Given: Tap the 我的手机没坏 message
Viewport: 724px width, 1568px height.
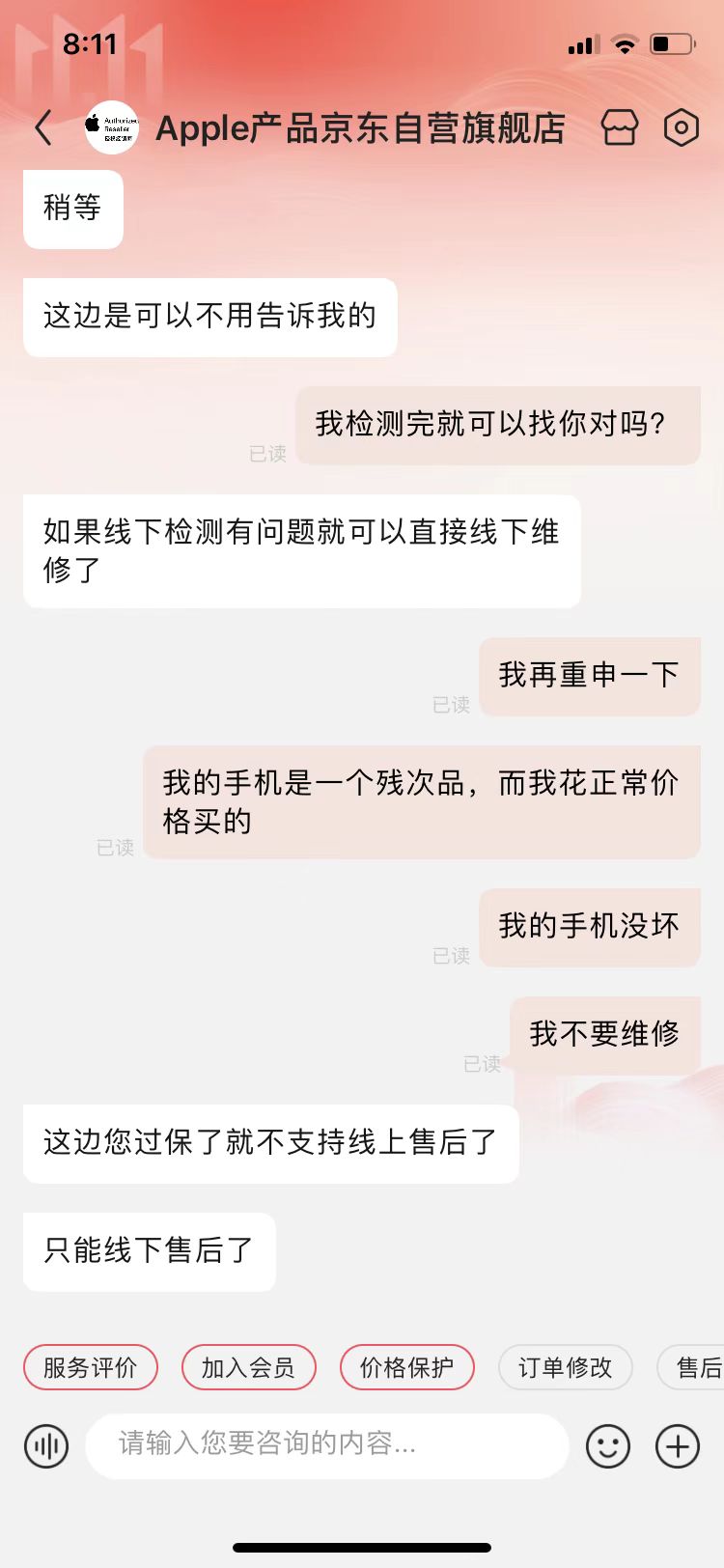Looking at the screenshot, I should pyautogui.click(x=589, y=928).
